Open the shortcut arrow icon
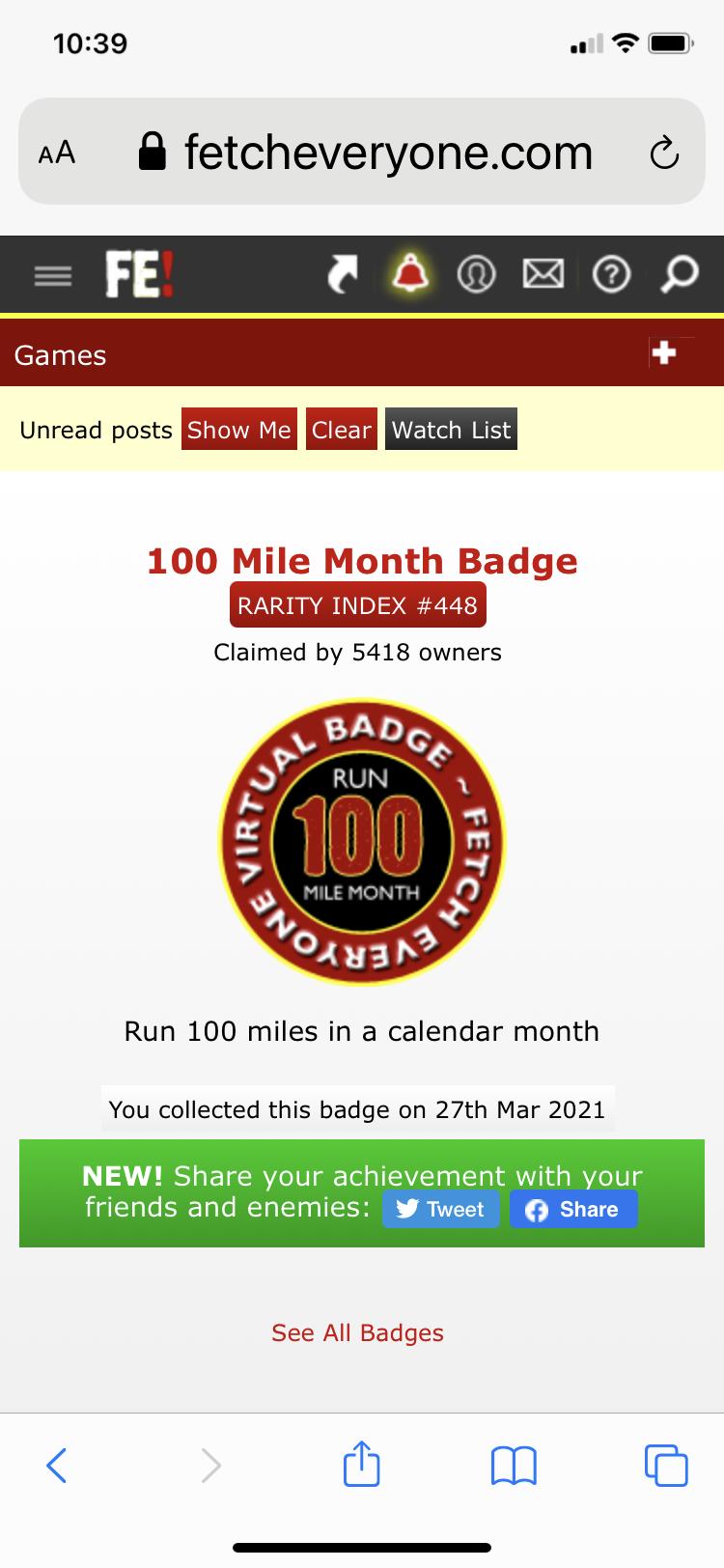This screenshot has width=724, height=1568. [342, 275]
